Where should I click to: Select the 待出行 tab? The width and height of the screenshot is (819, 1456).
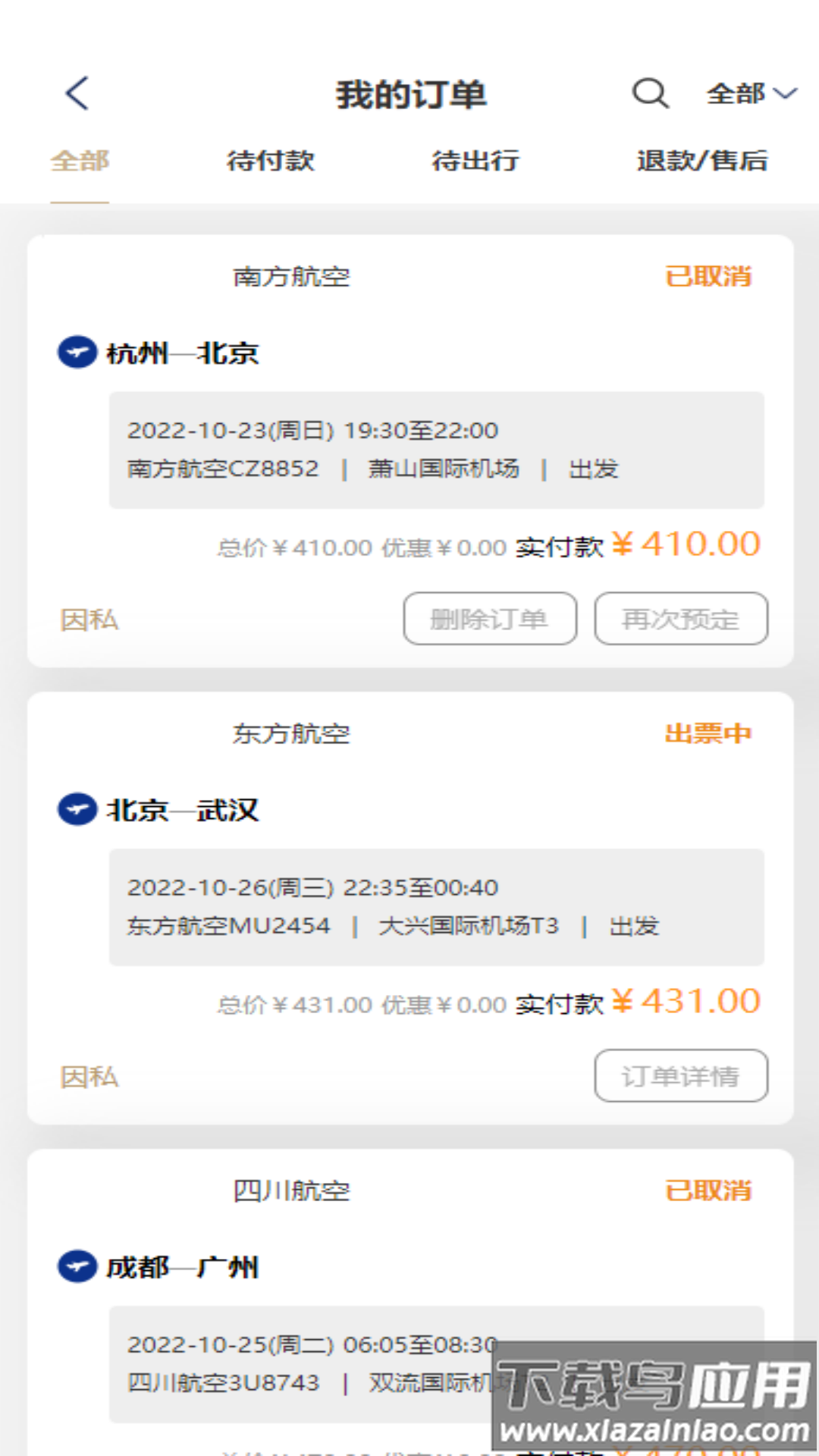(474, 160)
